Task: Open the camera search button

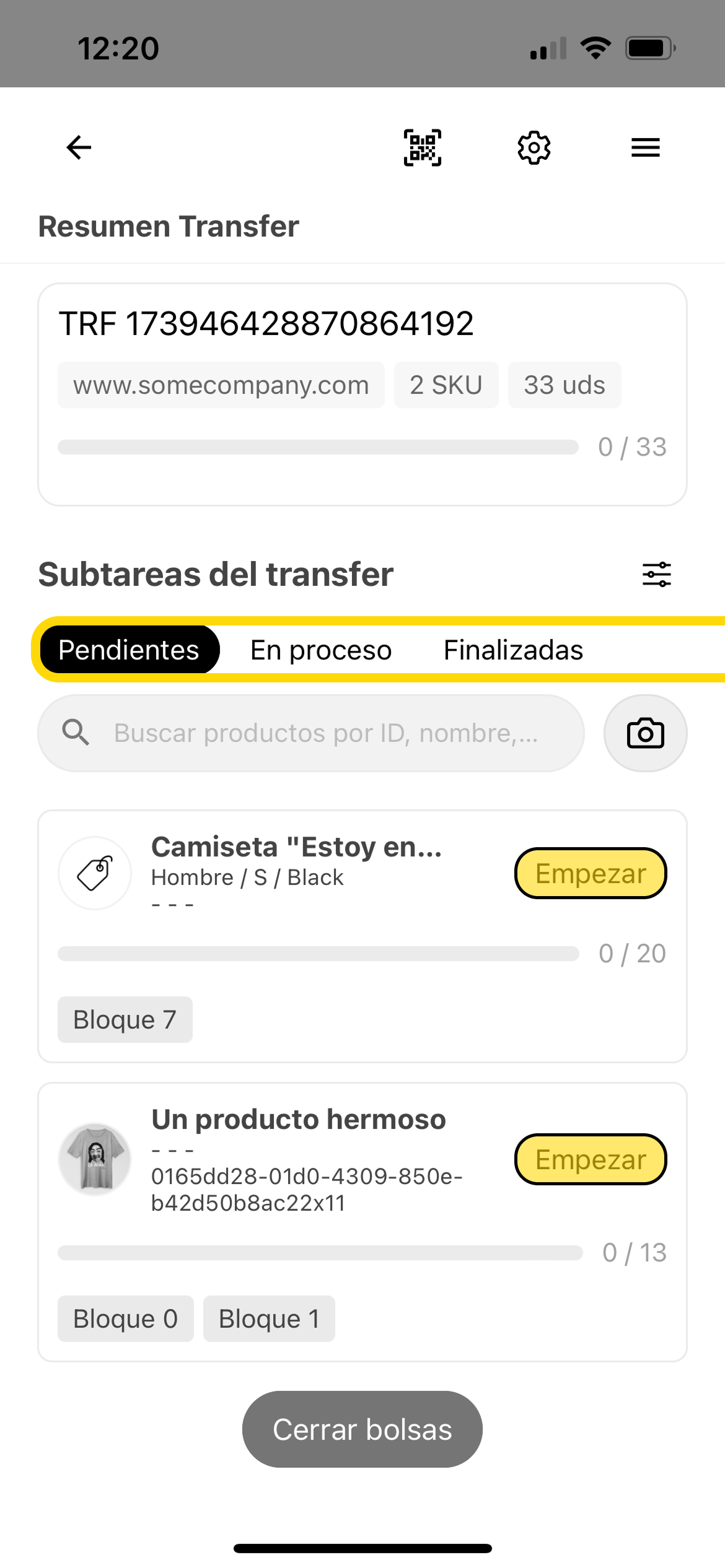Action: coord(645,733)
